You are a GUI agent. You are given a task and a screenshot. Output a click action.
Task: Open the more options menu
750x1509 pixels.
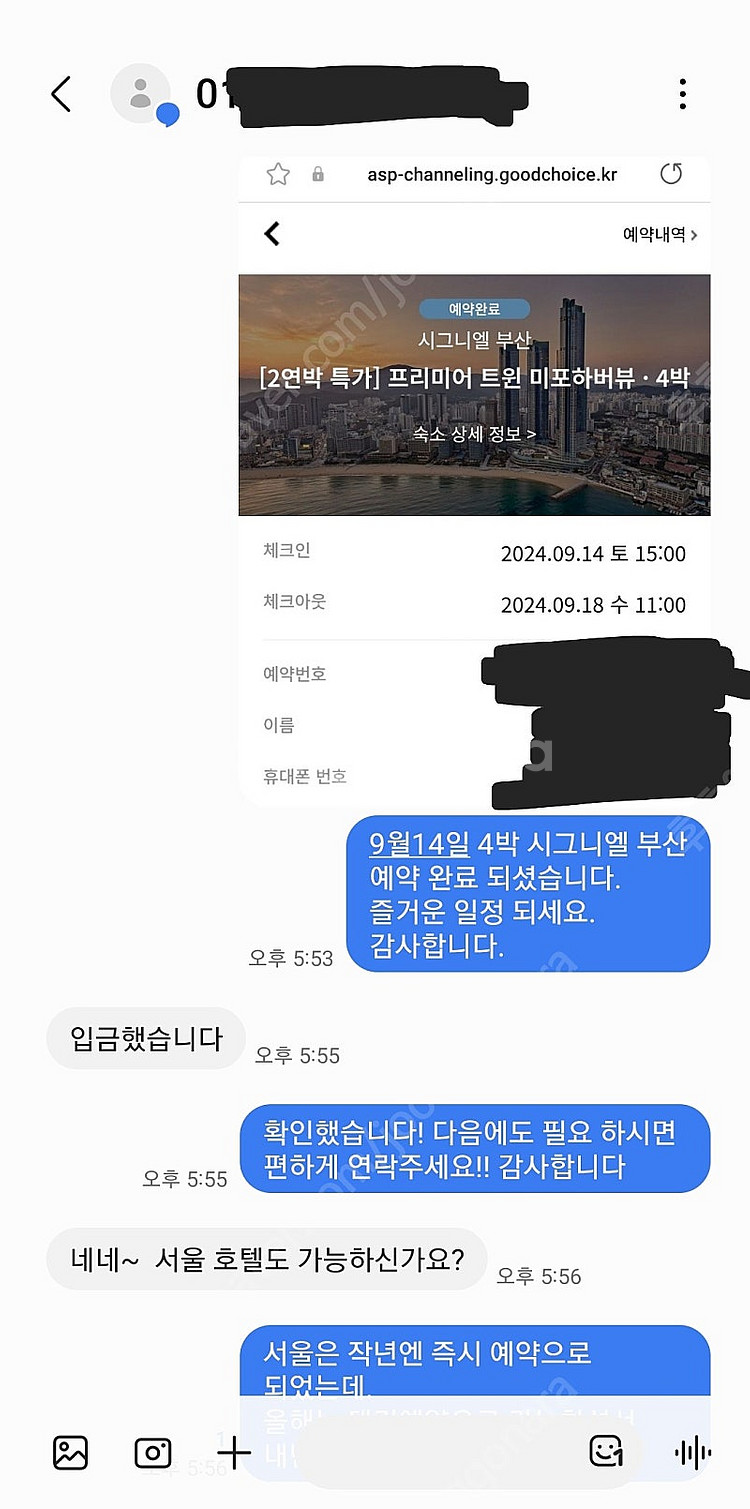(682, 94)
